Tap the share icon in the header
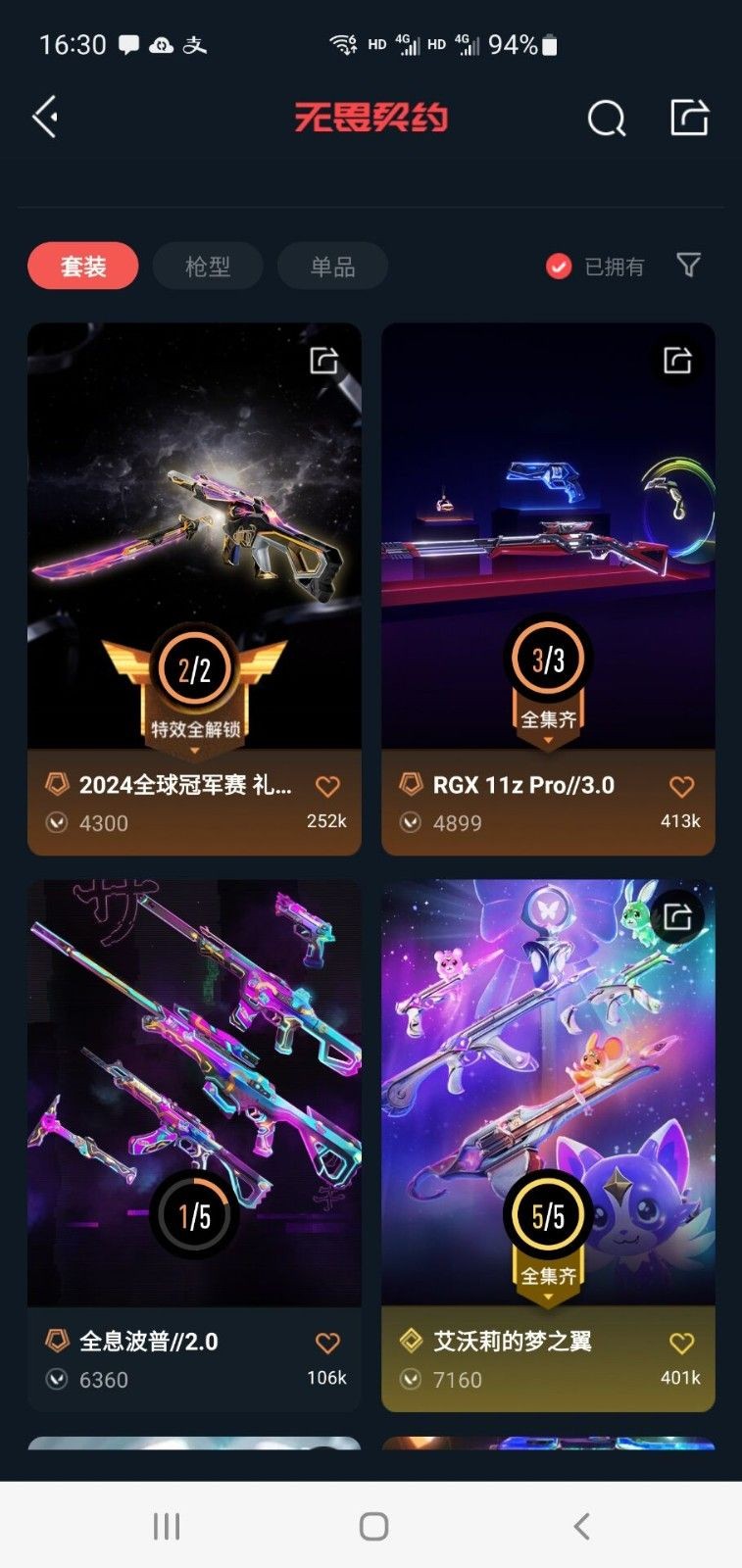 point(689,118)
